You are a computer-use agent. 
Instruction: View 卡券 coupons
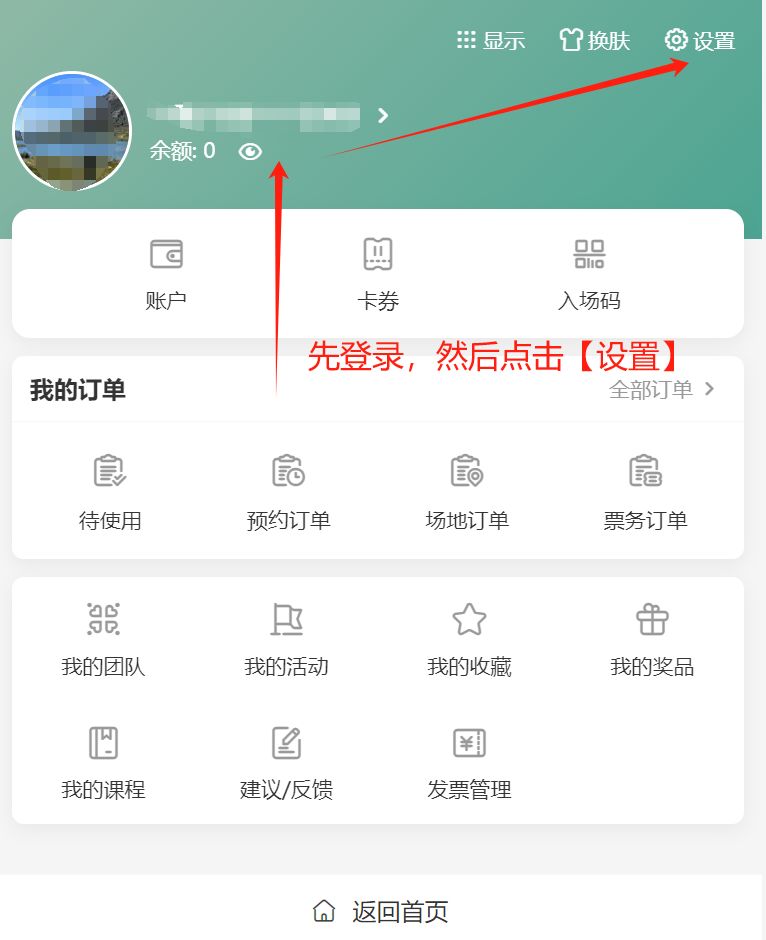pos(378,272)
